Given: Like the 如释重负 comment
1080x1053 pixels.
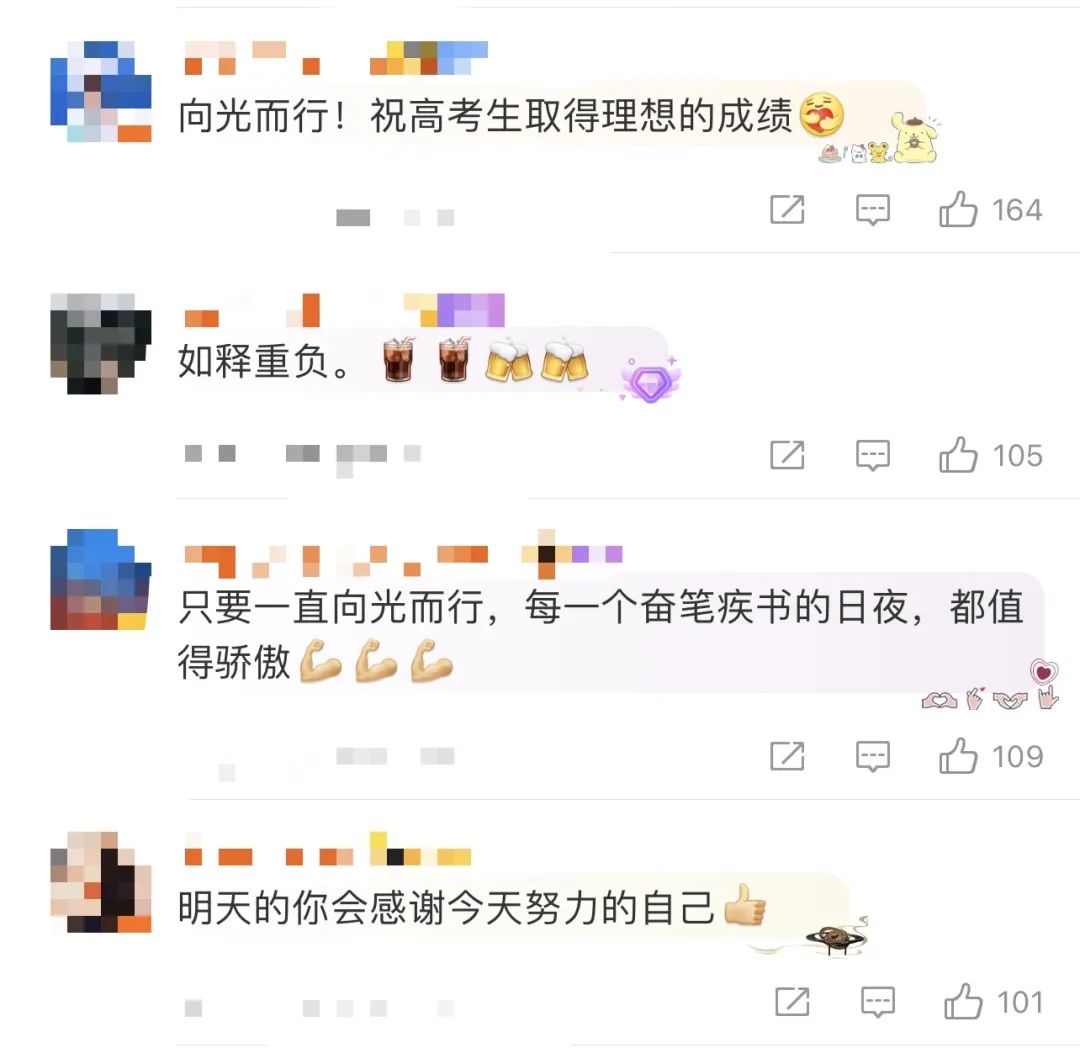Looking at the screenshot, I should coord(958,456).
